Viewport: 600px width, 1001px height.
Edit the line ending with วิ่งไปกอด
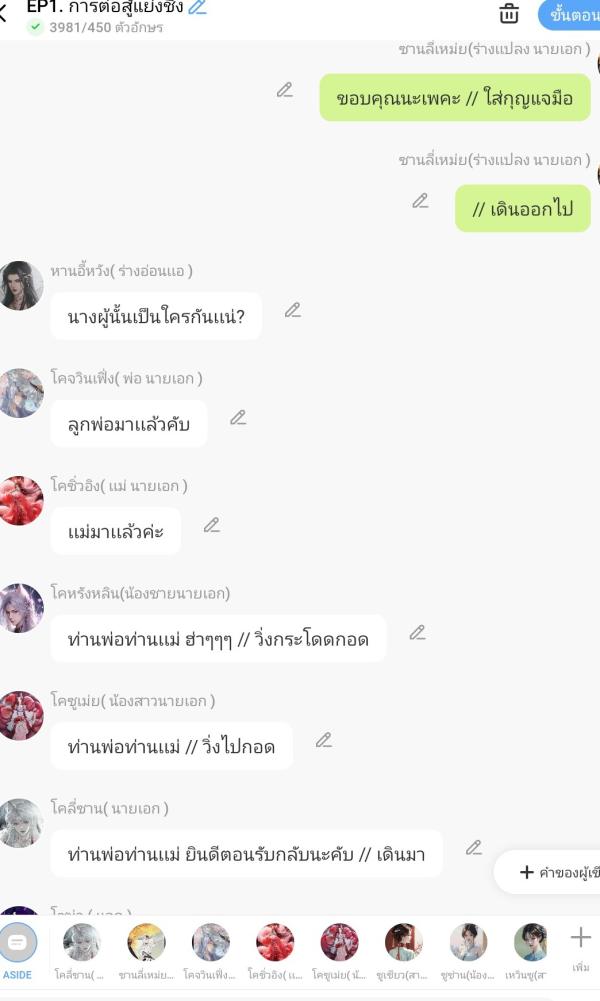[x=323, y=740]
